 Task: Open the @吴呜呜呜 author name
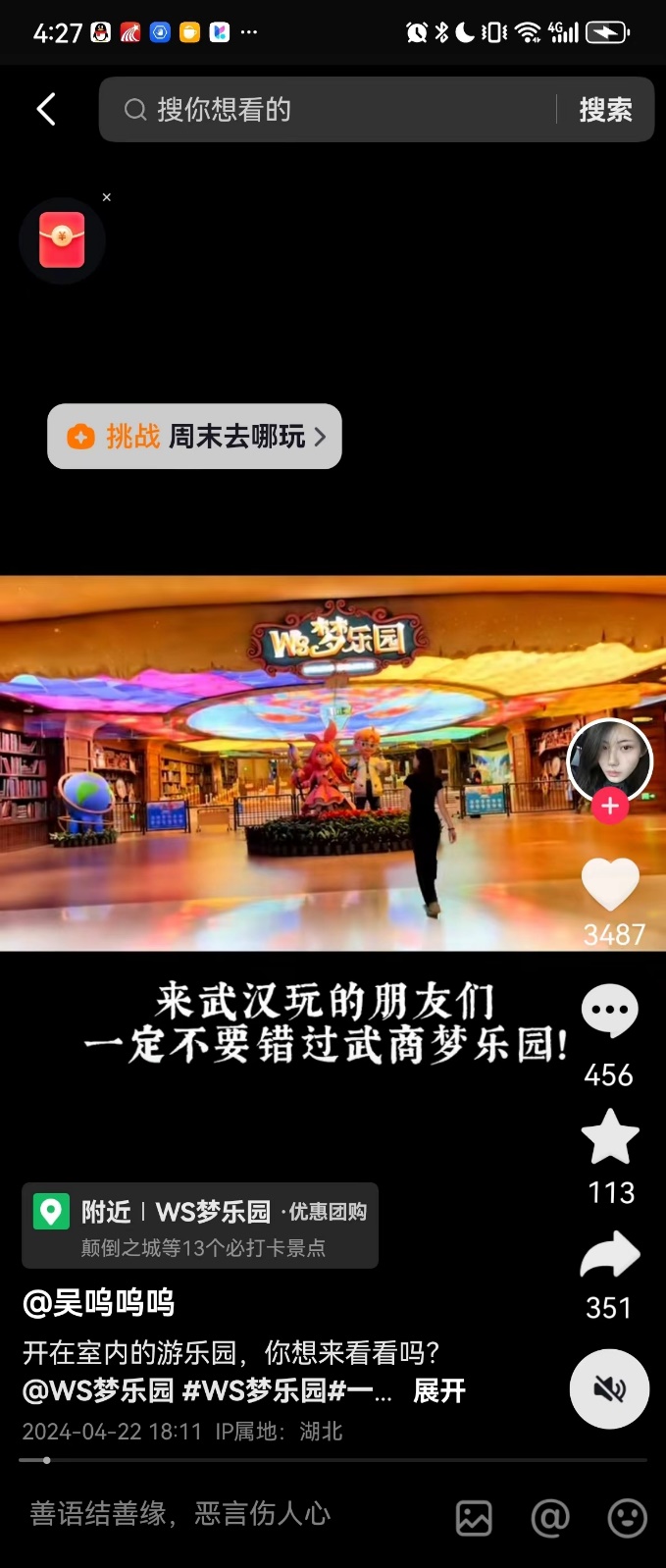click(98, 1303)
